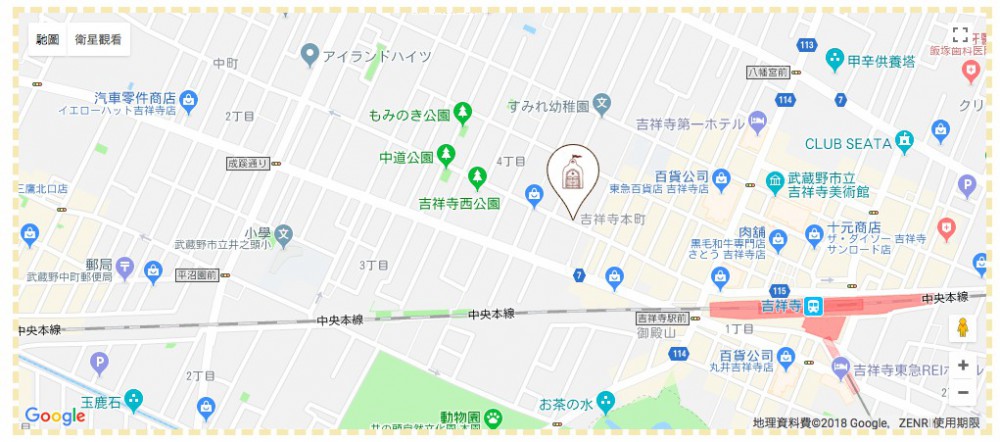The width and height of the screenshot is (1000, 442).
Task: Select the すみれ幼稚園 school marker
Action: [601, 103]
